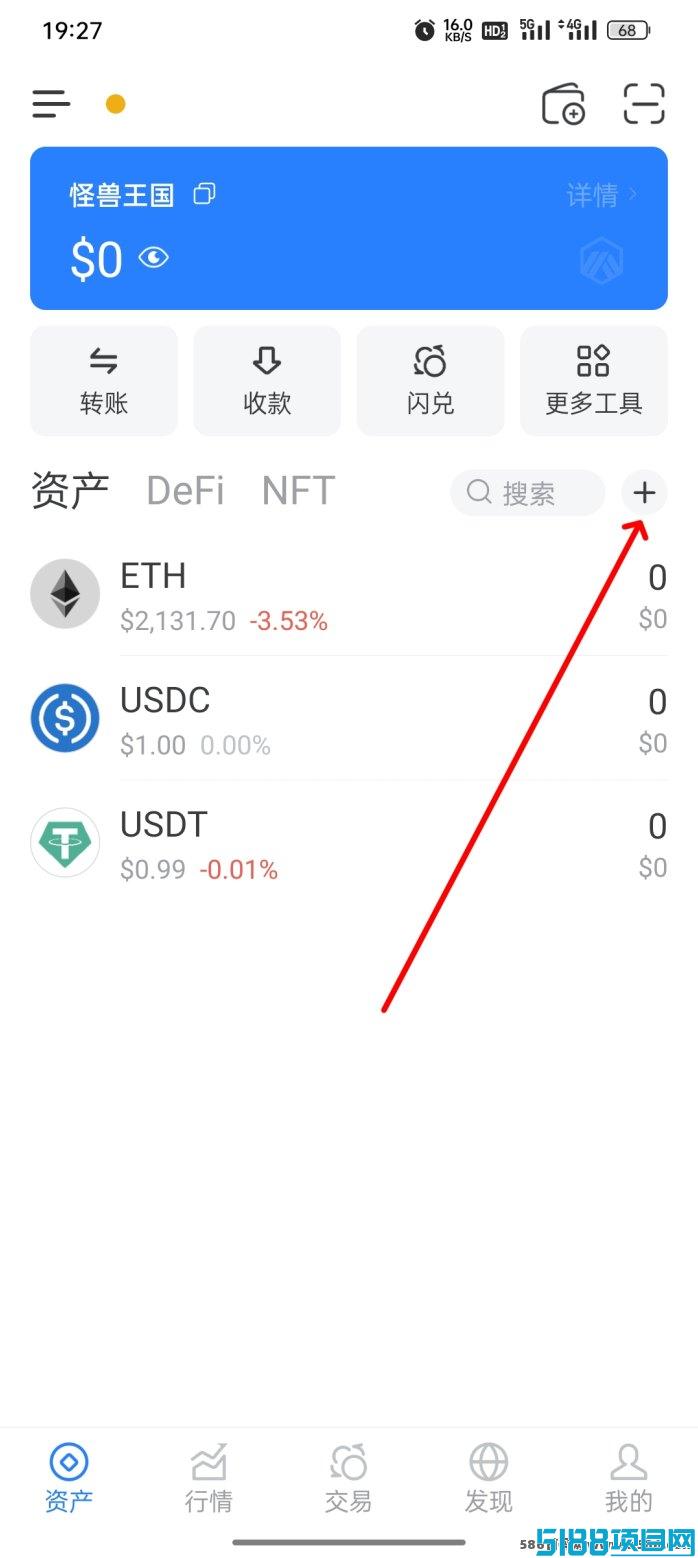Switch to the DeFi tab
Image resolution: width=698 pixels, height=1558 pixels.
coord(185,491)
